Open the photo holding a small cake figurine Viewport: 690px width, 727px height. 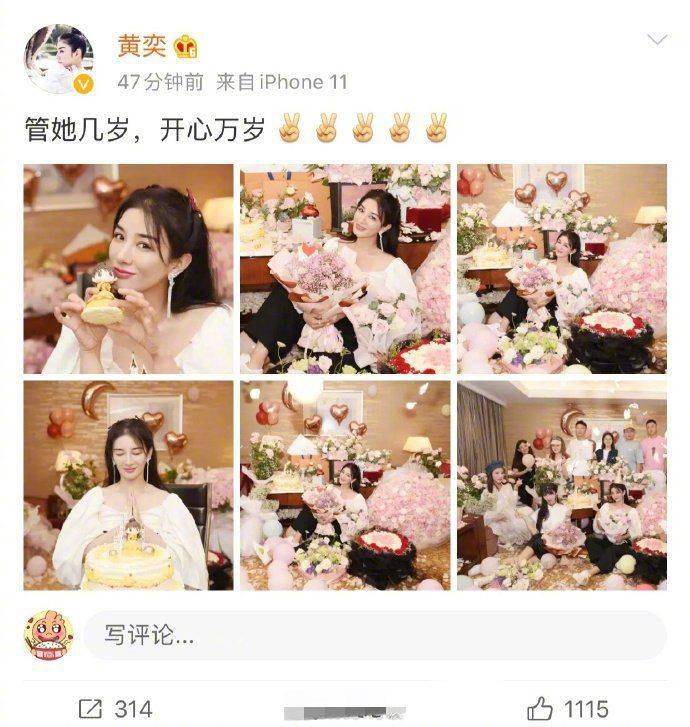(128, 269)
